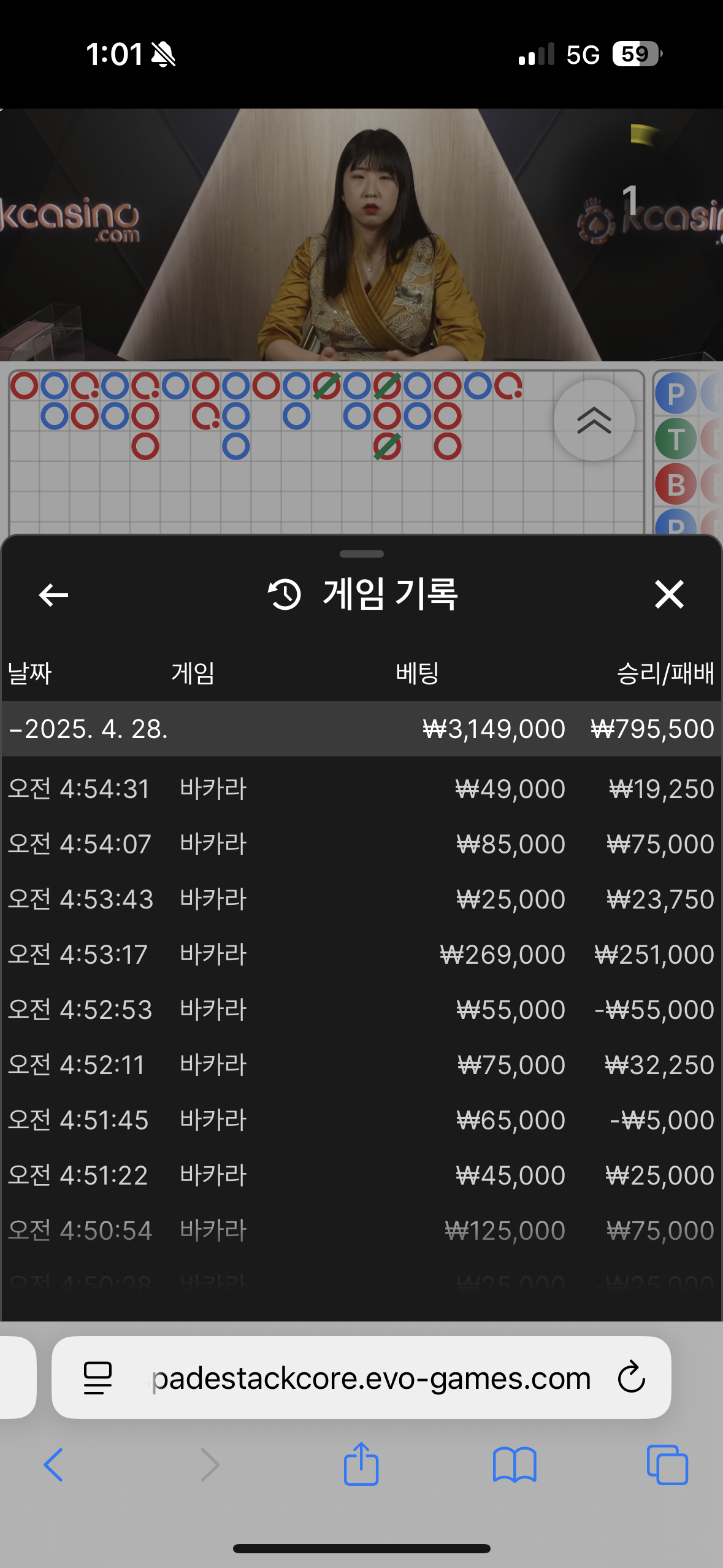The height and width of the screenshot is (1568, 723).
Task: Show all open Safari tabs
Action: (667, 1465)
